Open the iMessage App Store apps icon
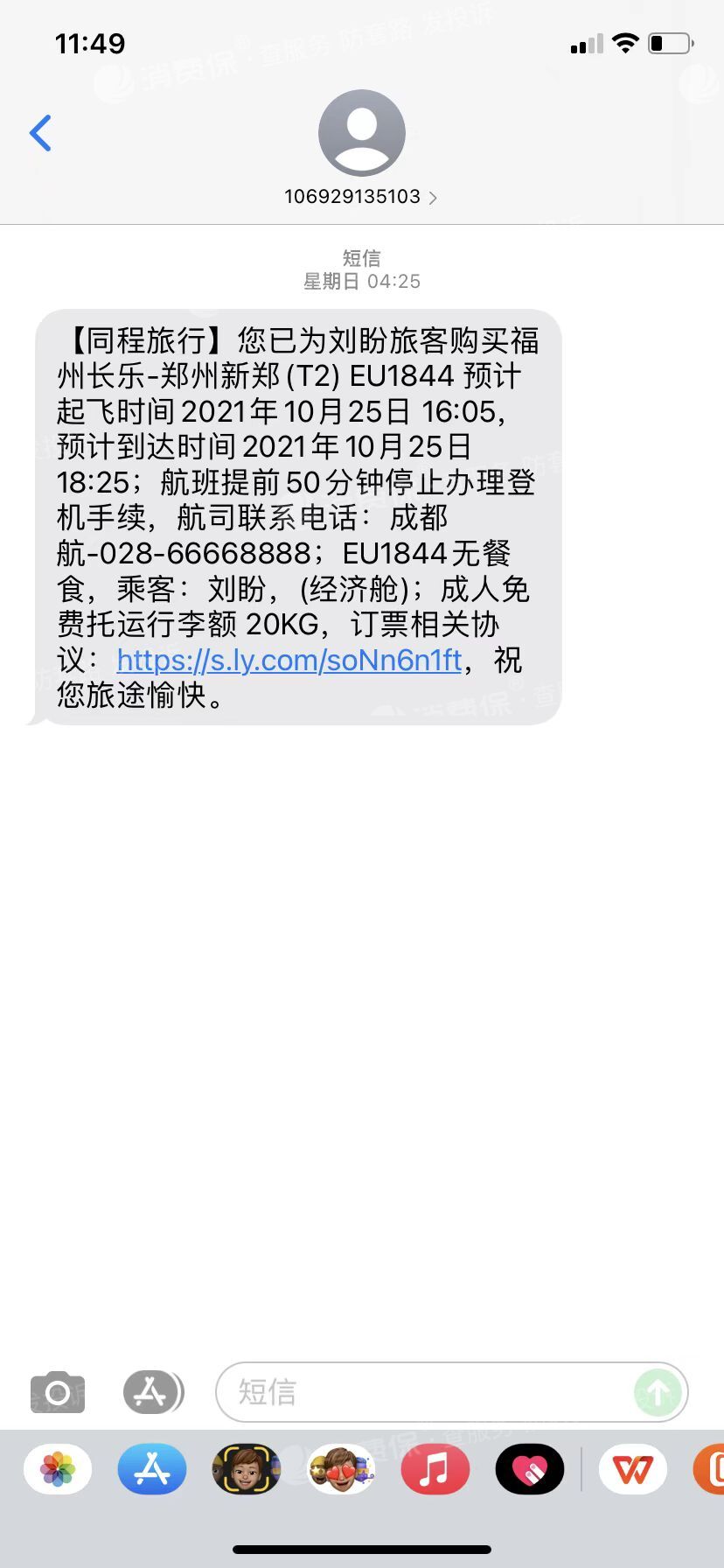The width and height of the screenshot is (724, 1568). (x=151, y=1391)
